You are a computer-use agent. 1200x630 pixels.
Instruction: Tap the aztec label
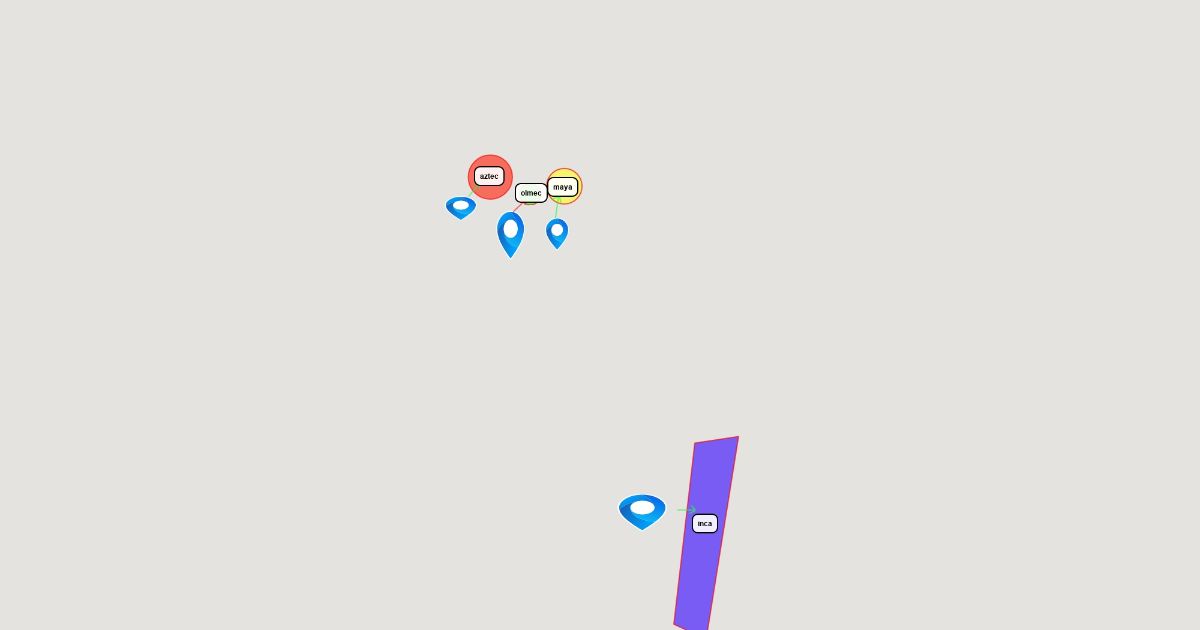pyautogui.click(x=489, y=177)
